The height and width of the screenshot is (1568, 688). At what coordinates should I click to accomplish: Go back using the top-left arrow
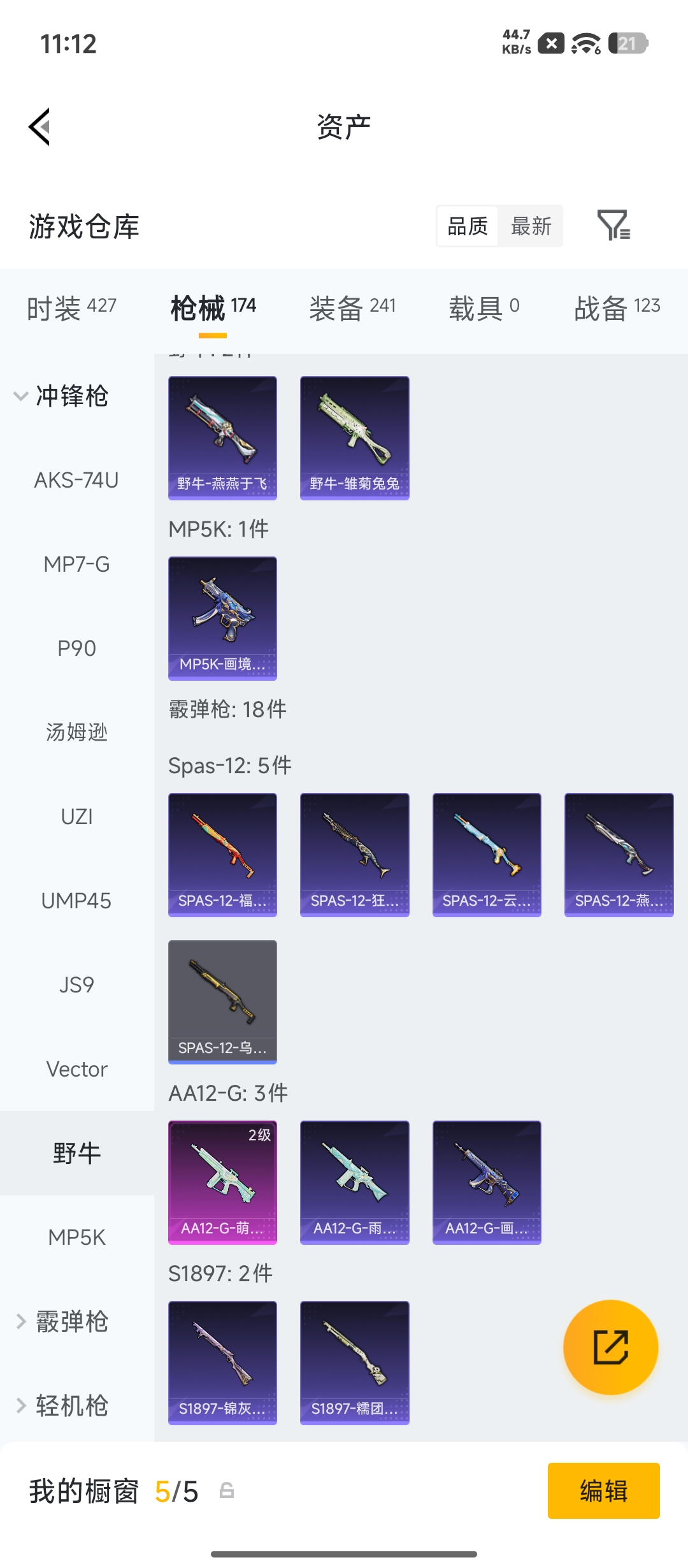point(39,127)
